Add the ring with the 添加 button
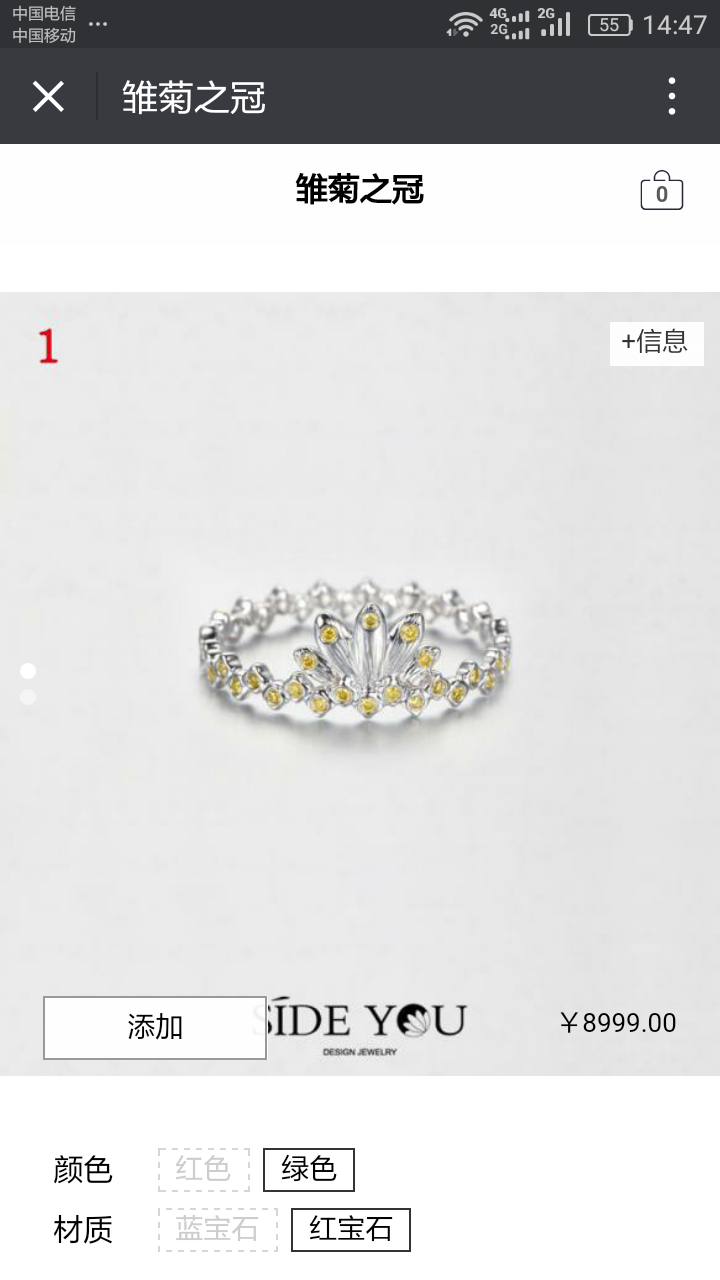Viewport: 720px width, 1280px height. pyautogui.click(x=155, y=1027)
